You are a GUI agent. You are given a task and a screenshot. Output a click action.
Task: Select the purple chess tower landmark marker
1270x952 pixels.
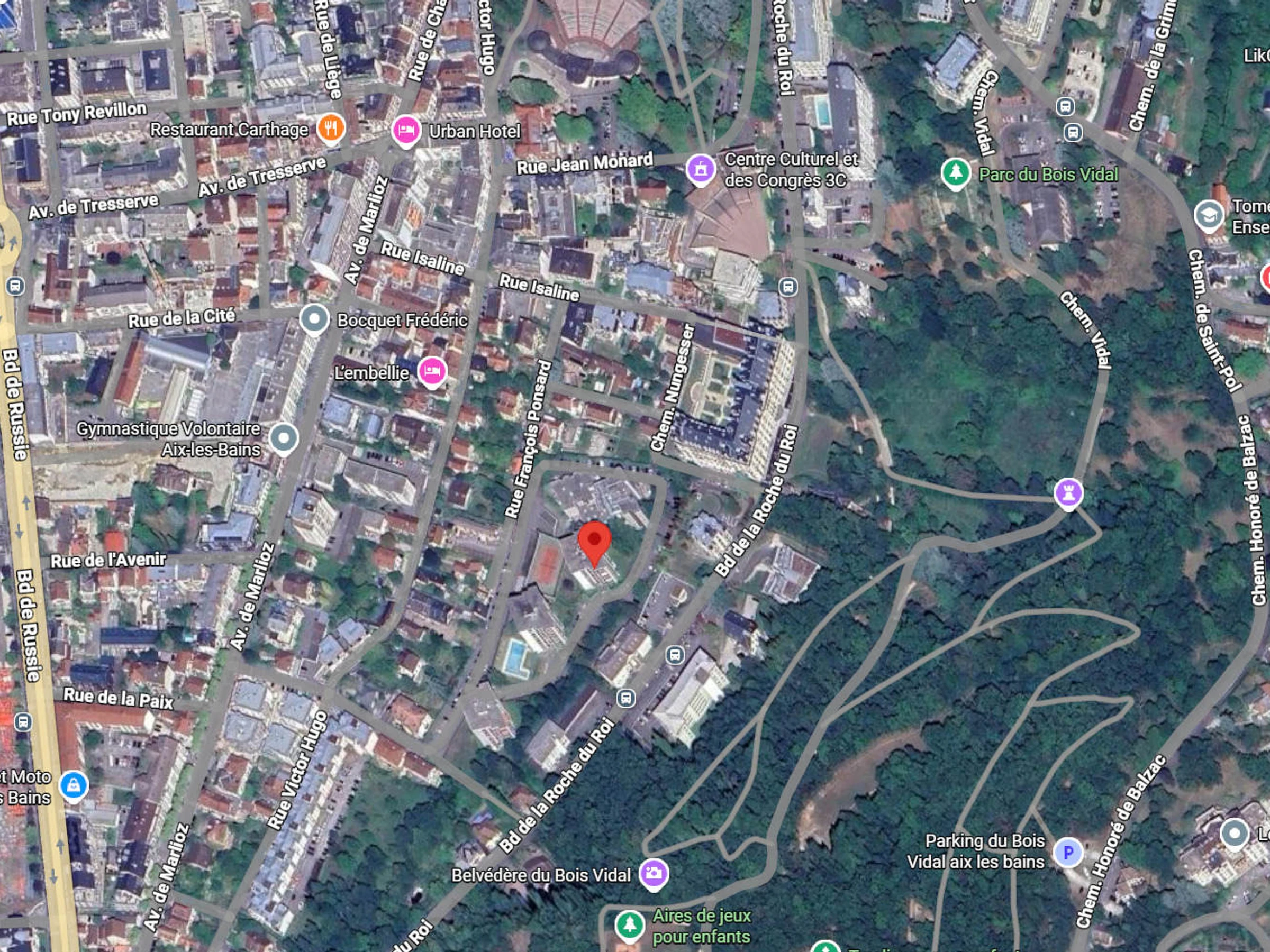pyautogui.click(x=1068, y=493)
